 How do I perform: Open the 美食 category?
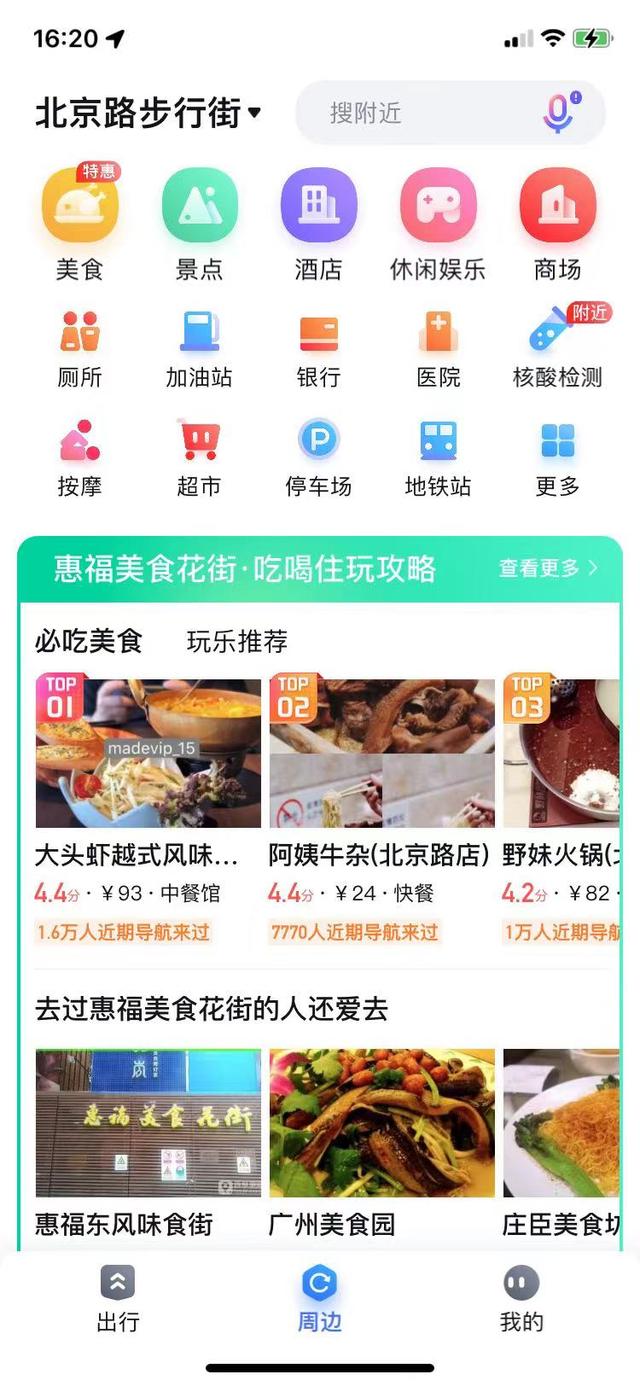click(x=80, y=224)
